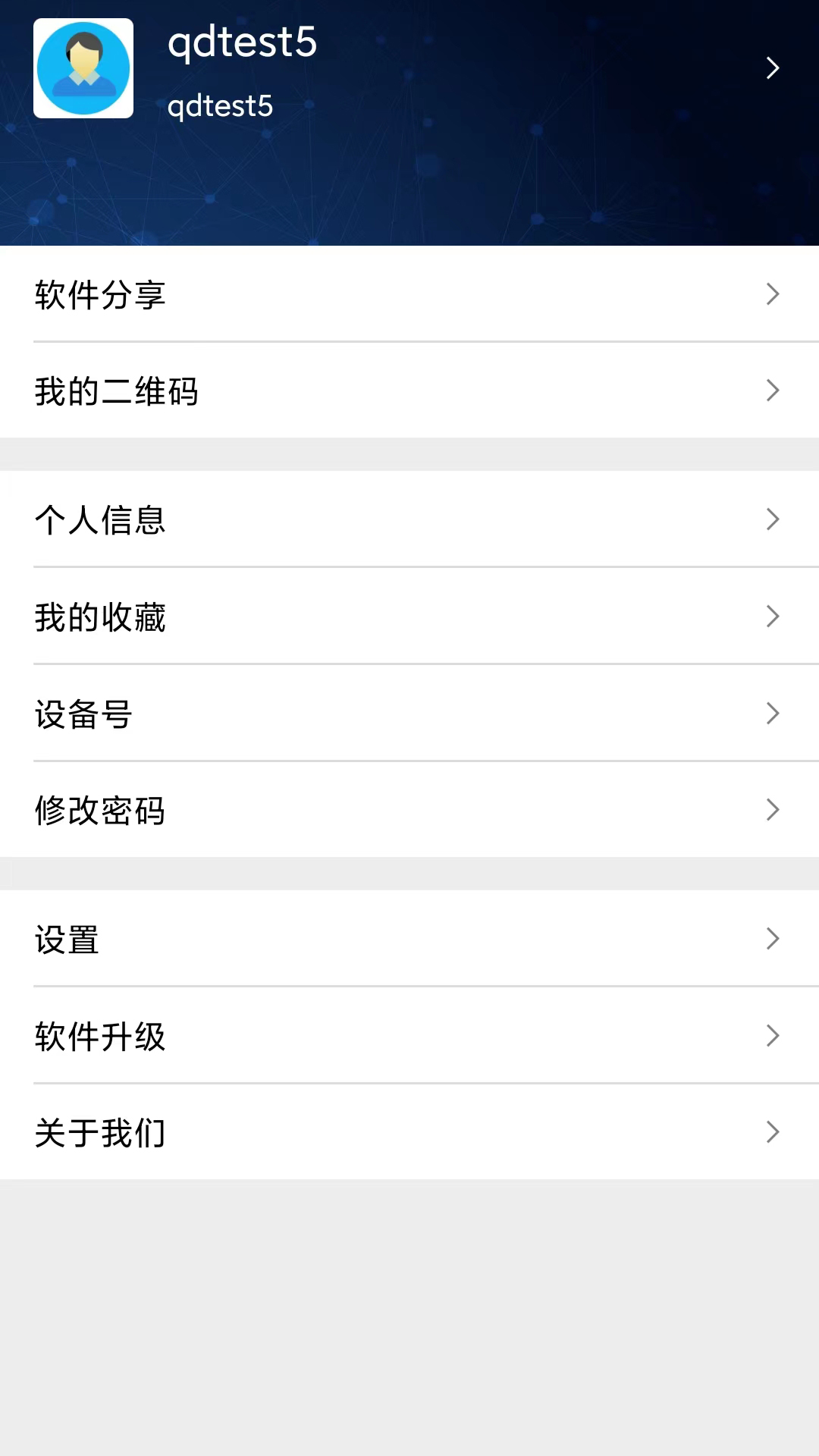Open 我的二维码 to view QR code

118,391
